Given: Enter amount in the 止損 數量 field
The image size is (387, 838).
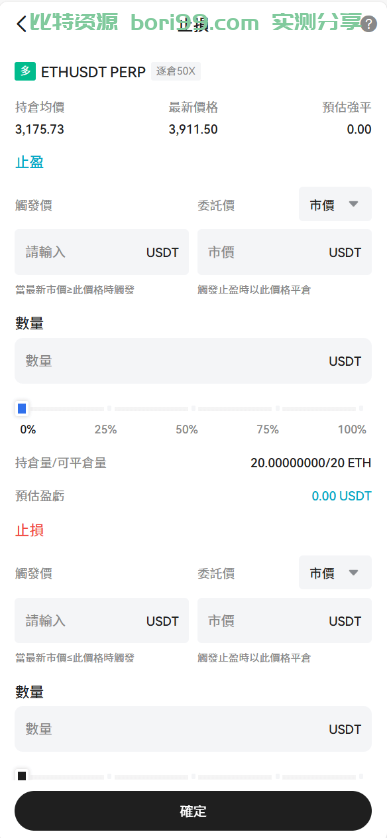Looking at the screenshot, I should click(193, 729).
